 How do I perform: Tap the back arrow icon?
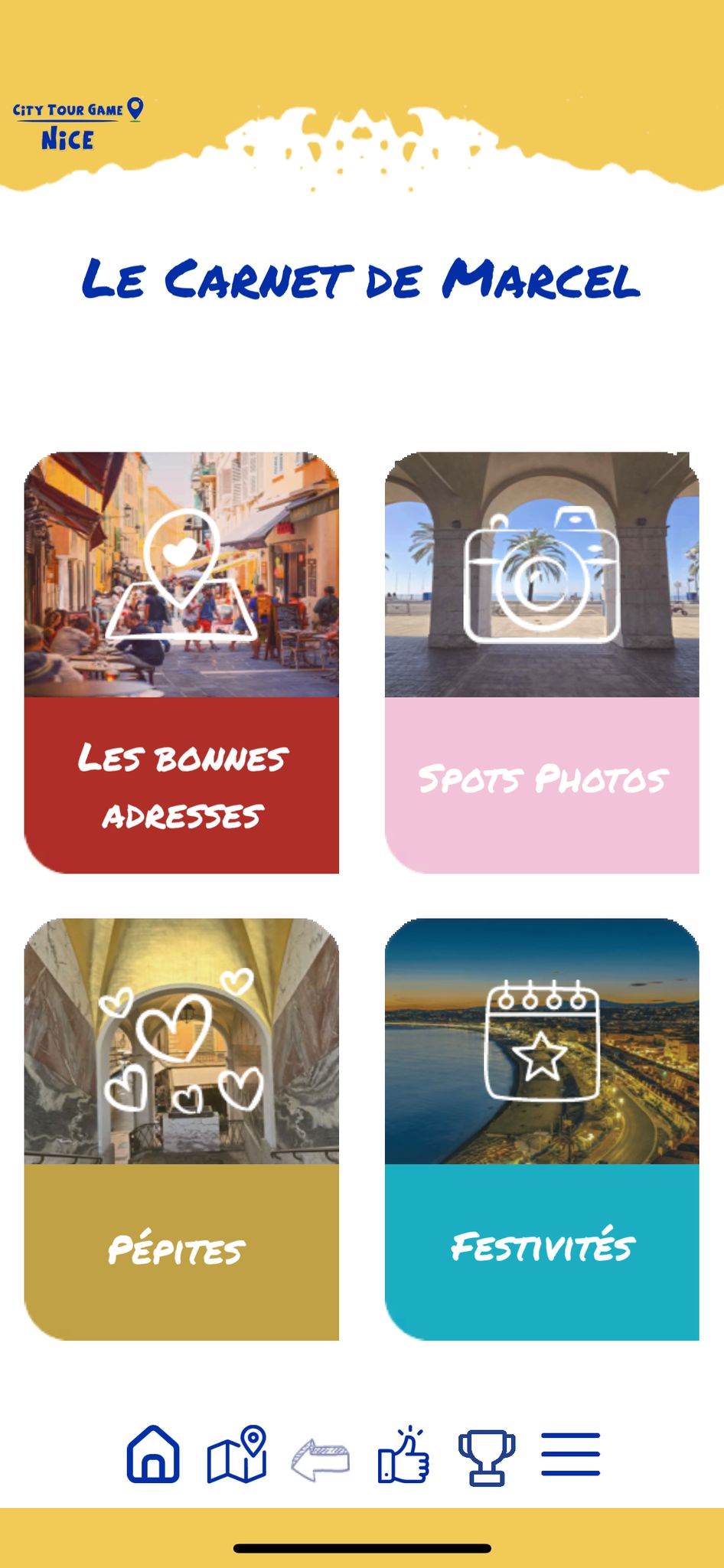pos(321,1459)
